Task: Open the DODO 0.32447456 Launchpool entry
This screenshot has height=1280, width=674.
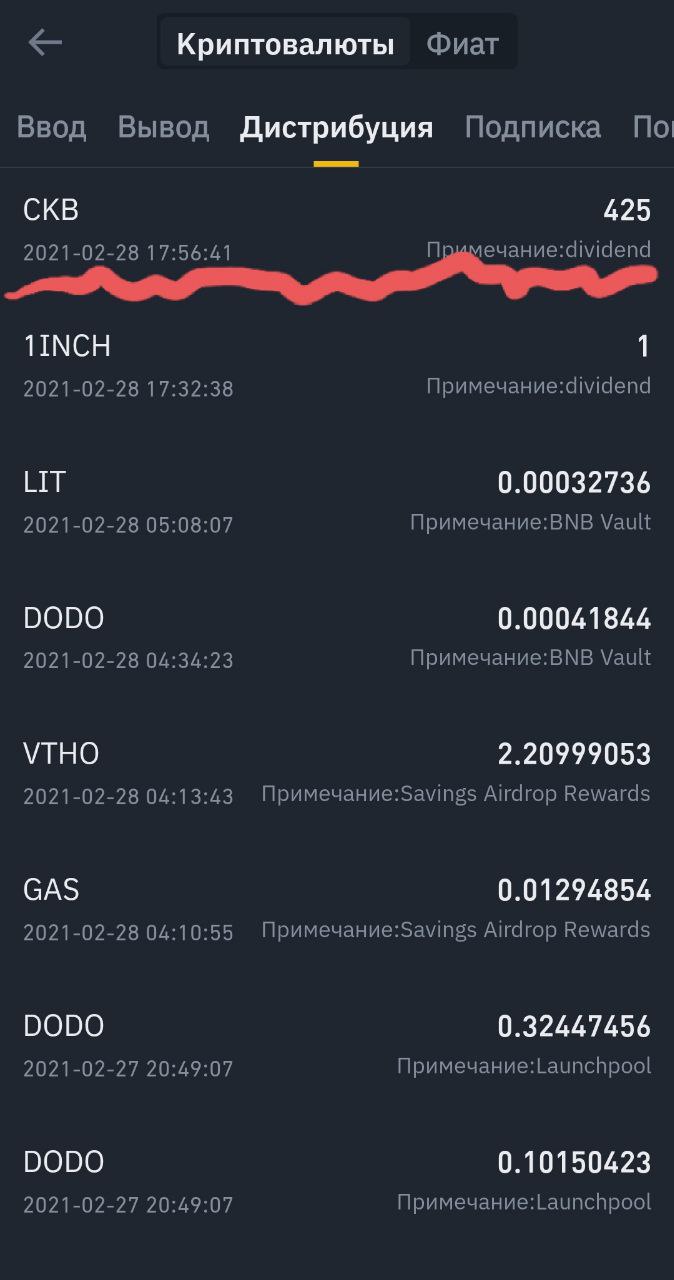Action: (x=337, y=1046)
